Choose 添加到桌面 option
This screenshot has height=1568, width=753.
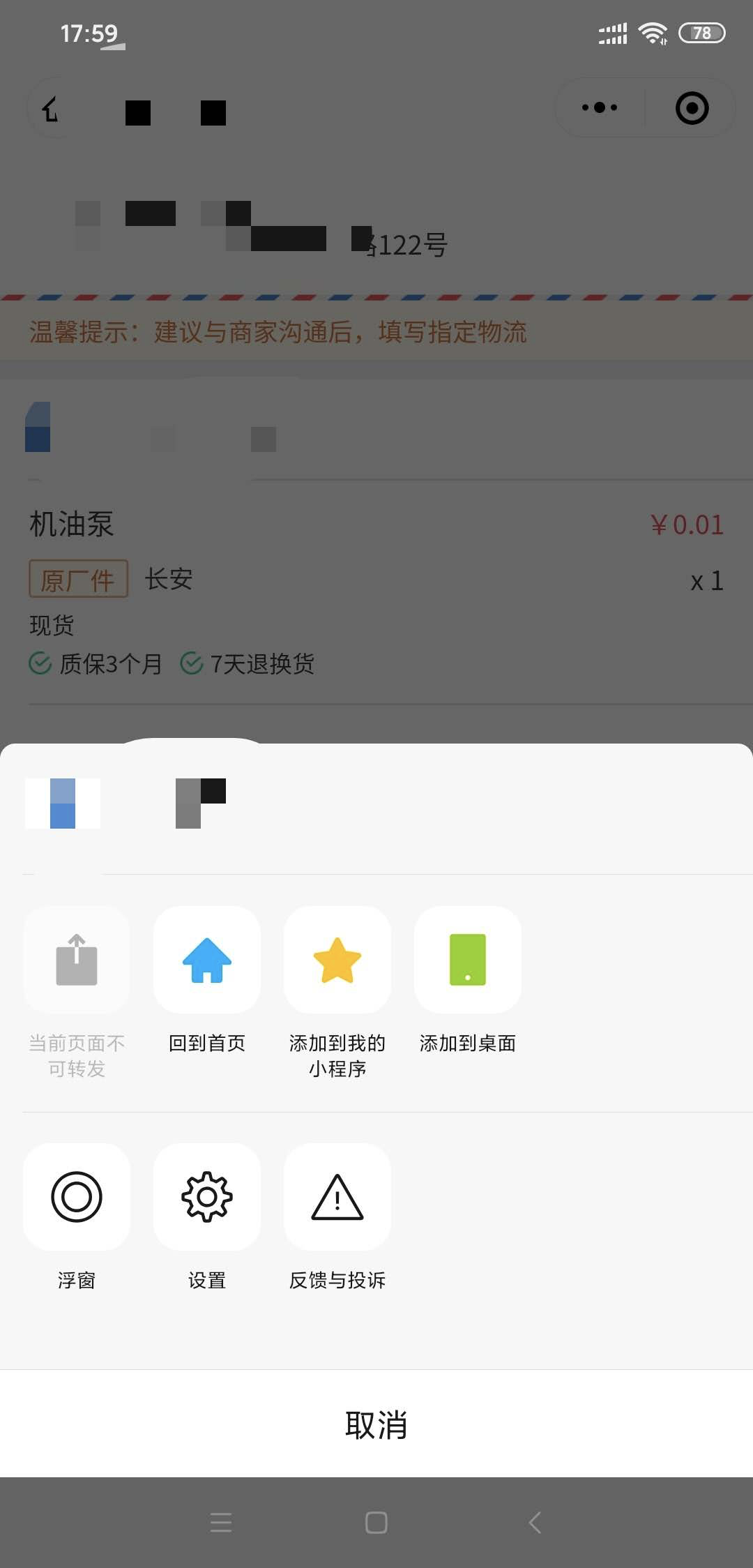pos(468,960)
